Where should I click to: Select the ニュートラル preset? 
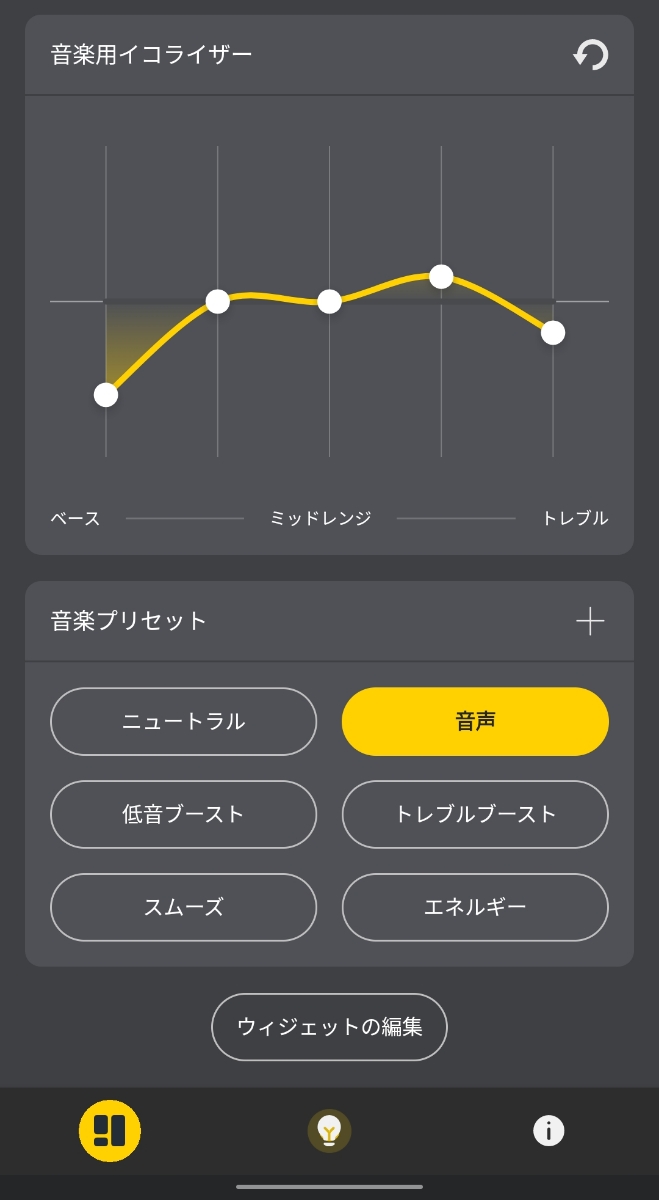[183, 721]
